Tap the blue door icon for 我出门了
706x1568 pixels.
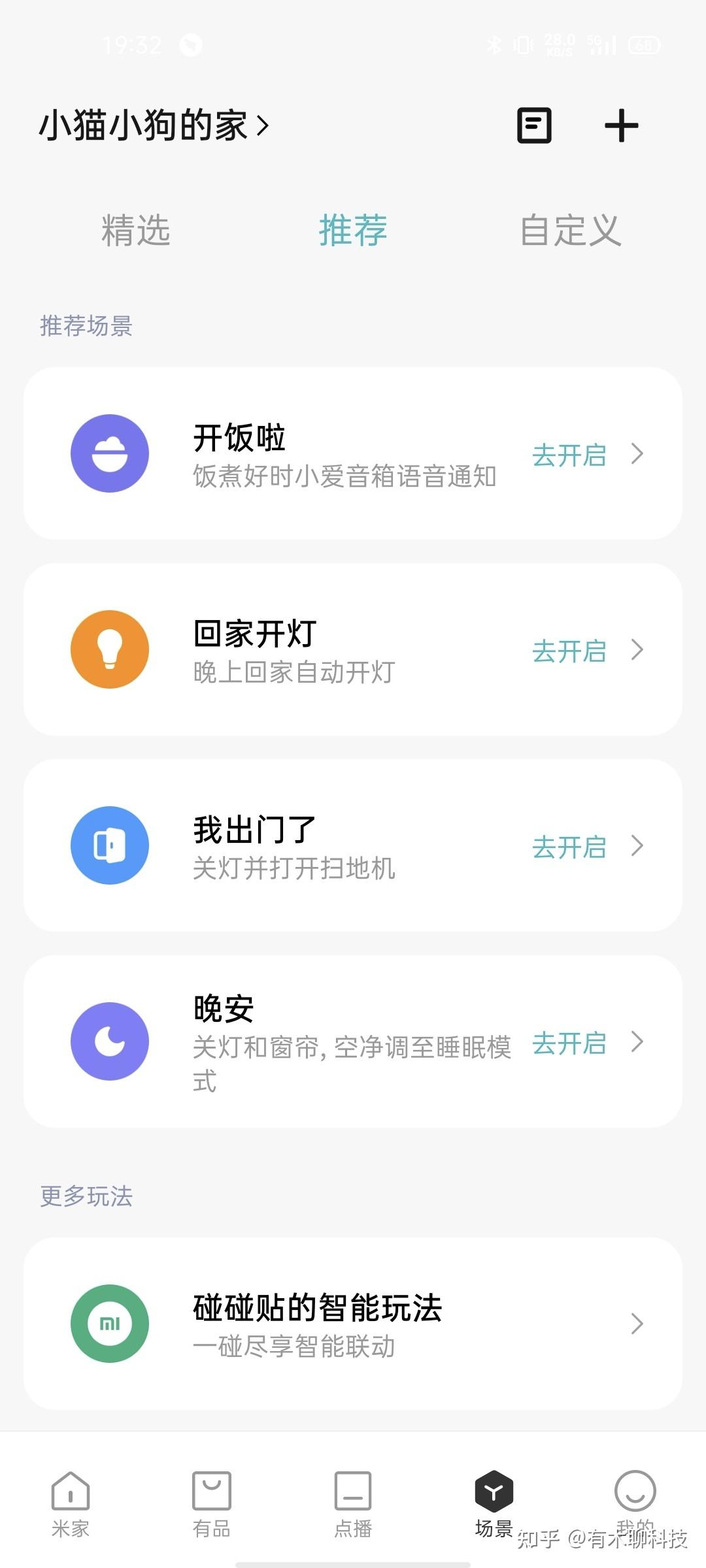click(x=110, y=845)
